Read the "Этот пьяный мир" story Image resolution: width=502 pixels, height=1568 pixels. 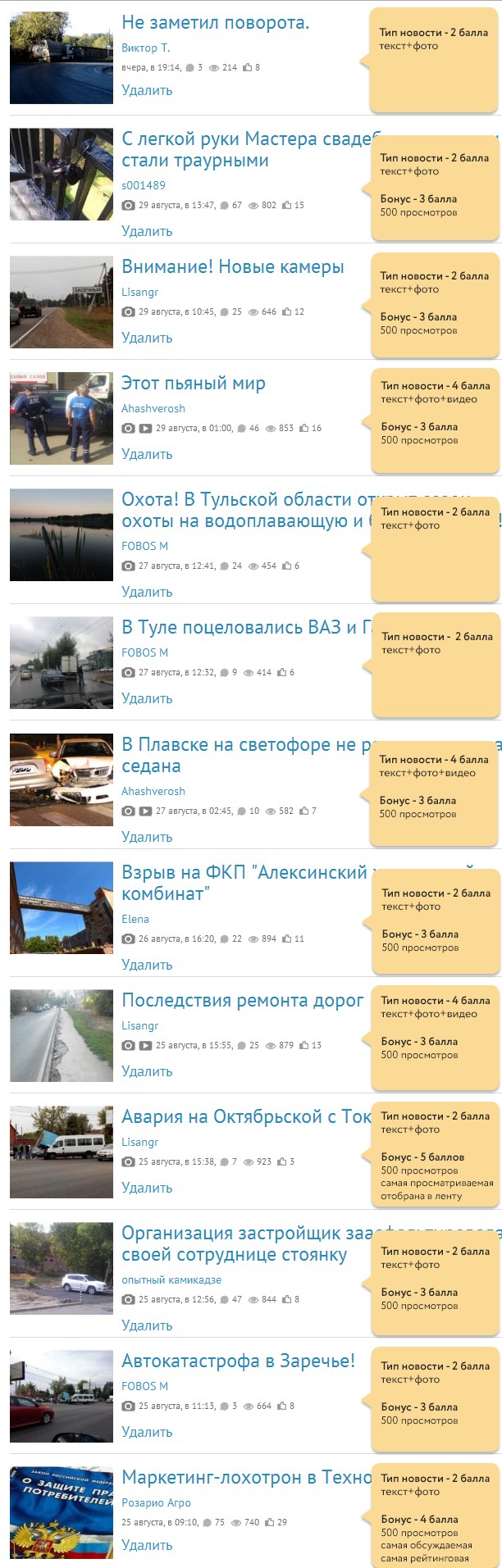coord(193,384)
